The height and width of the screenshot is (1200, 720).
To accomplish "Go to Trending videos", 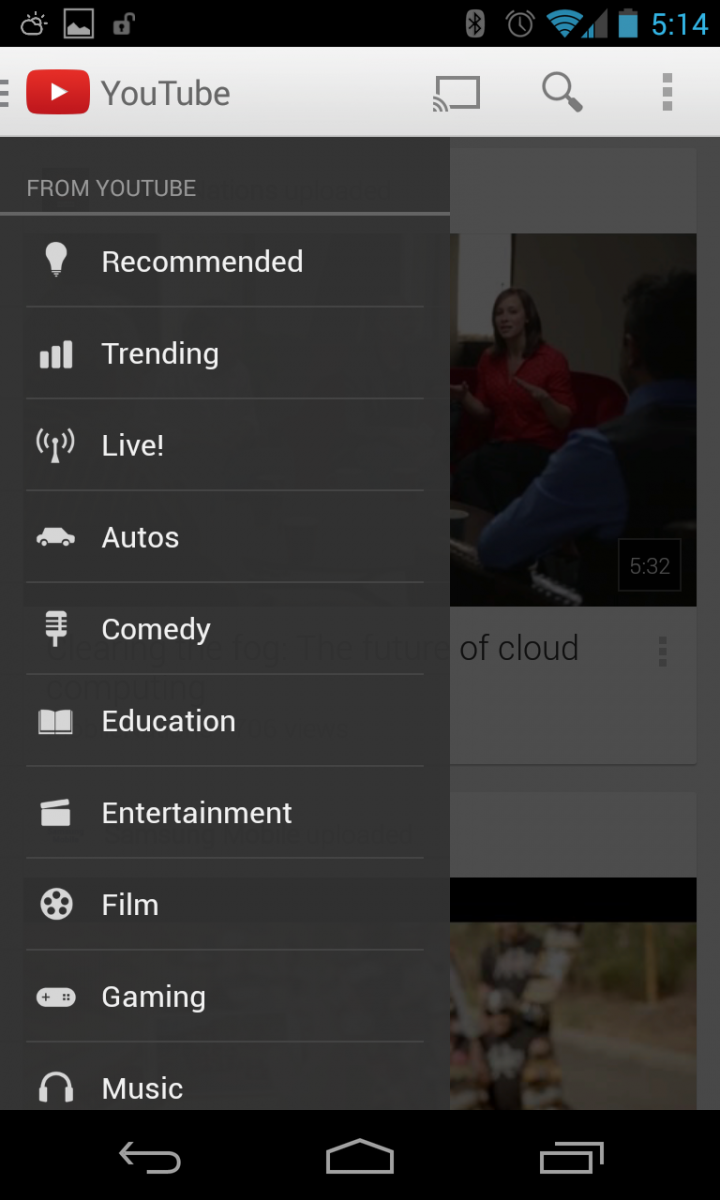I will pos(225,354).
